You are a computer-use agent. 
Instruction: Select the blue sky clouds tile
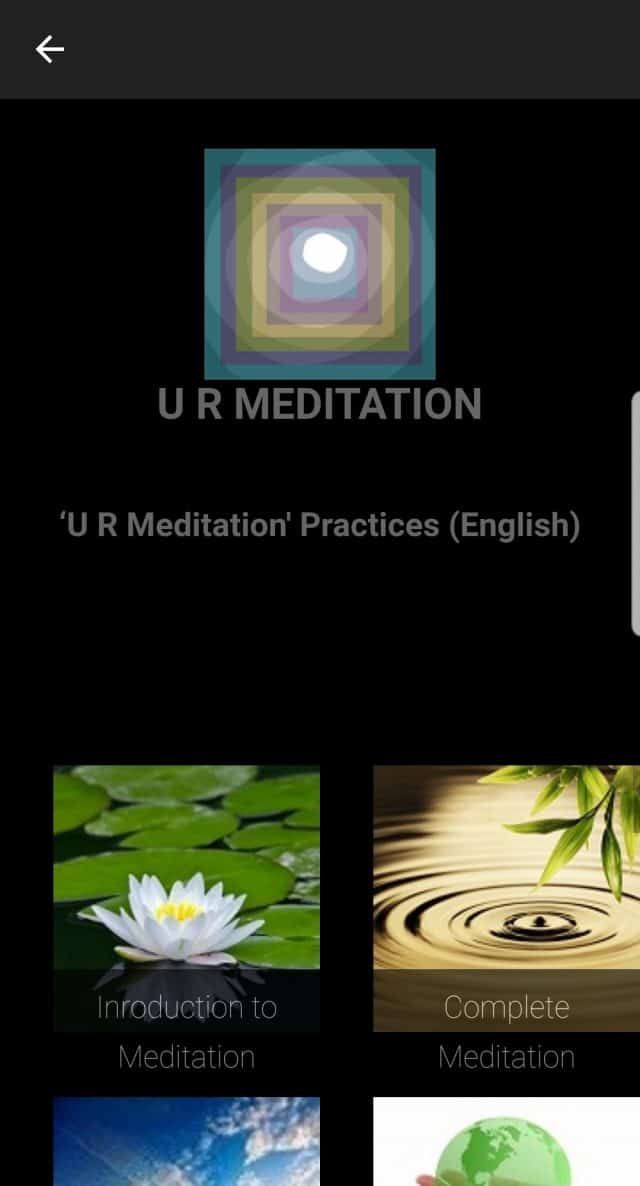coord(187,1142)
